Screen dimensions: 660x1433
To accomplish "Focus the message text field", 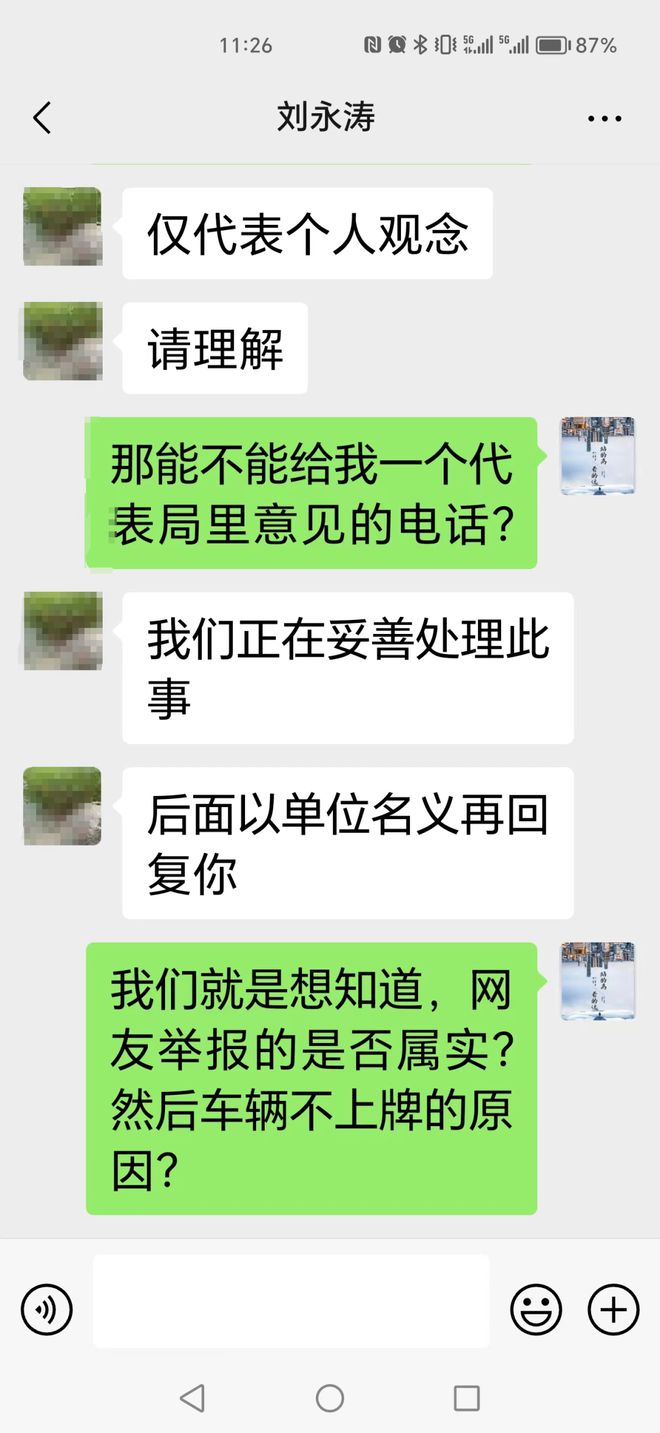I will click(x=291, y=1301).
